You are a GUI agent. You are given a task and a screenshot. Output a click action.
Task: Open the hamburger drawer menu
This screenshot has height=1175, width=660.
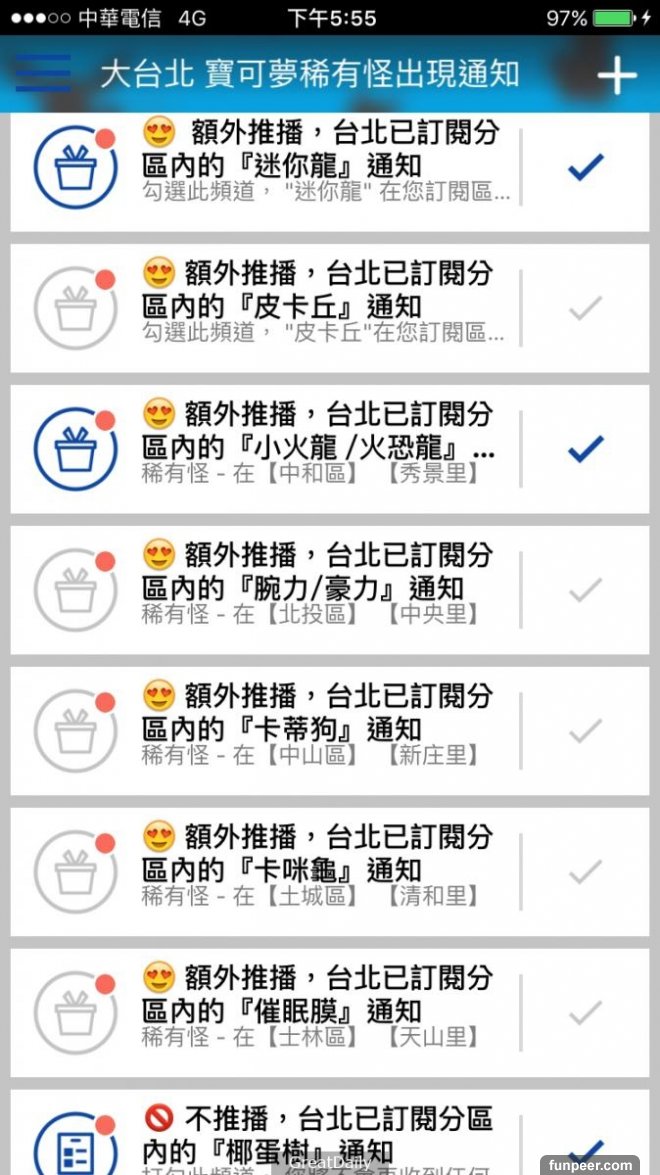point(42,74)
